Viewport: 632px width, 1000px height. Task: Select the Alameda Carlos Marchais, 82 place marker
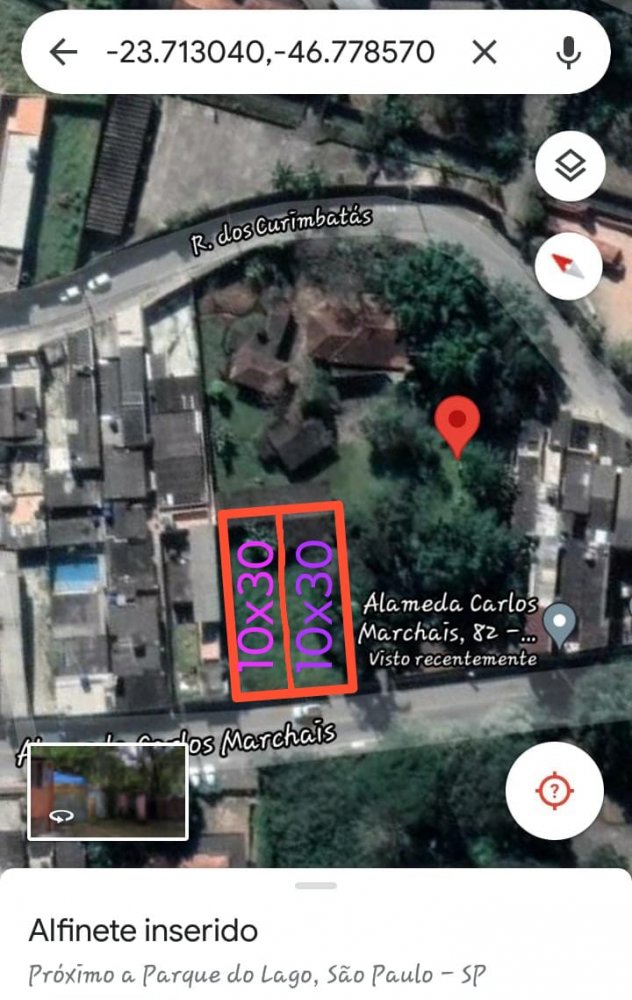tap(560, 624)
